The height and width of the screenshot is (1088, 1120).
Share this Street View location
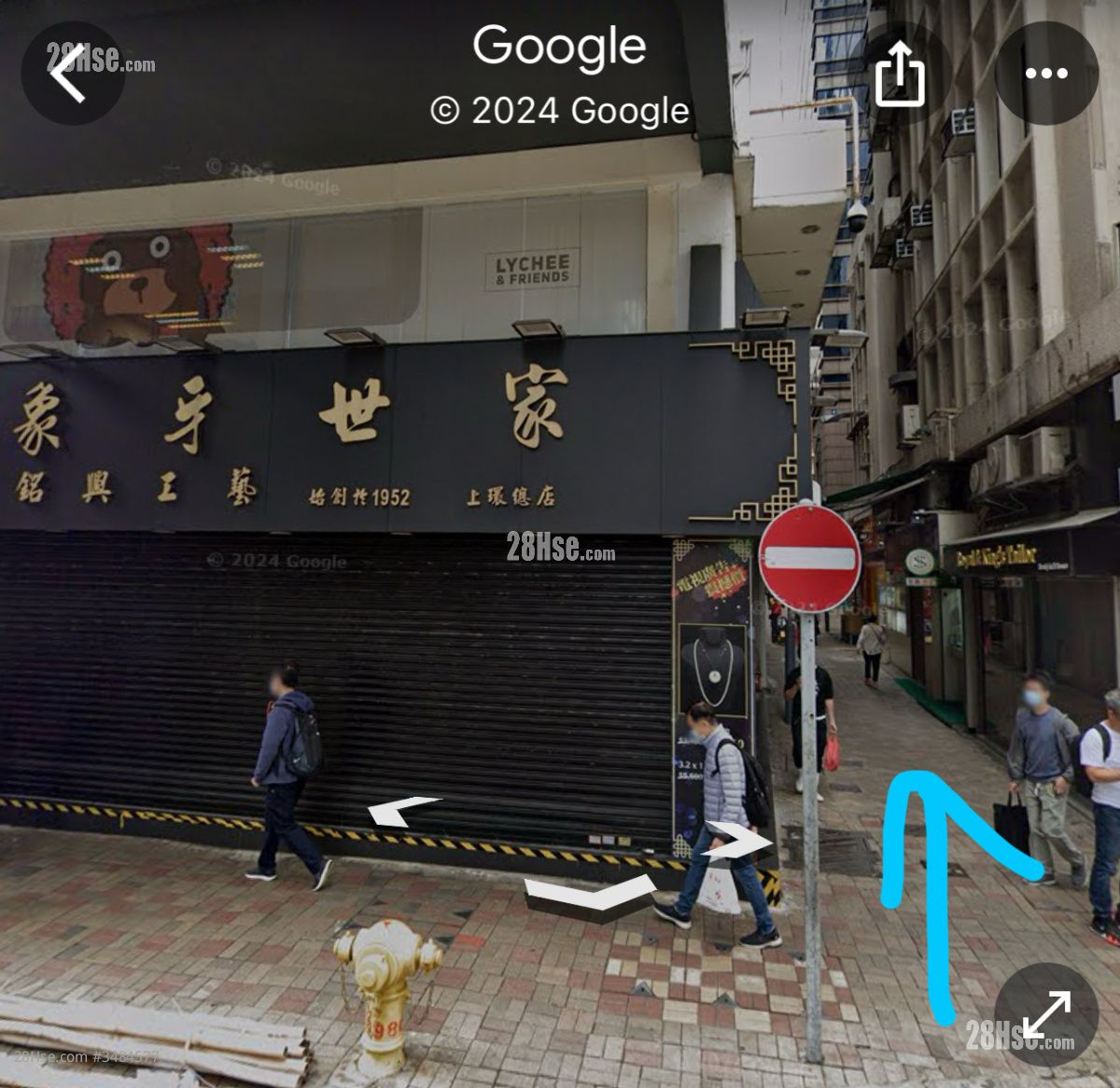point(899,74)
